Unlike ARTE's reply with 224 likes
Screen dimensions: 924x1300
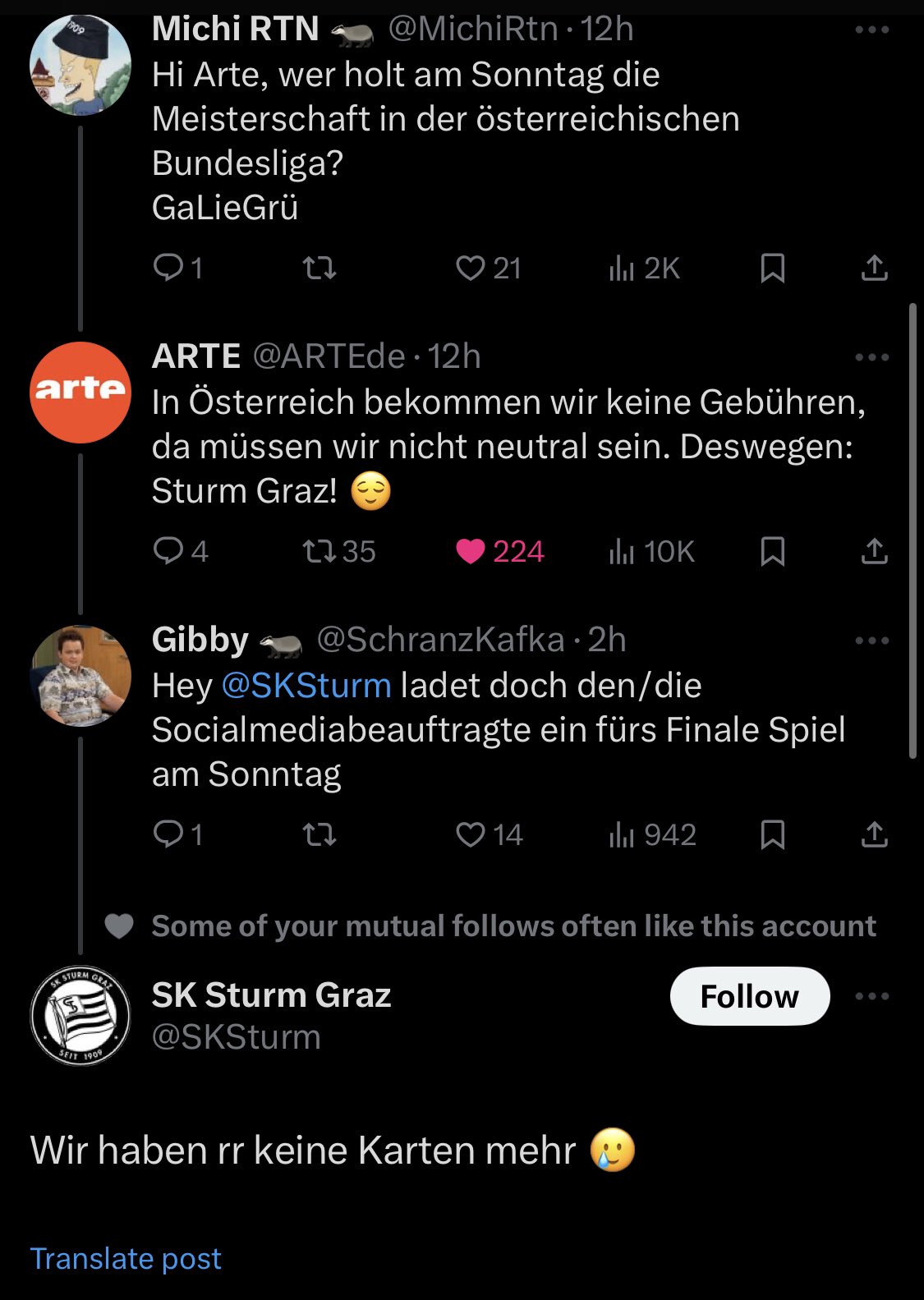[x=500, y=551]
